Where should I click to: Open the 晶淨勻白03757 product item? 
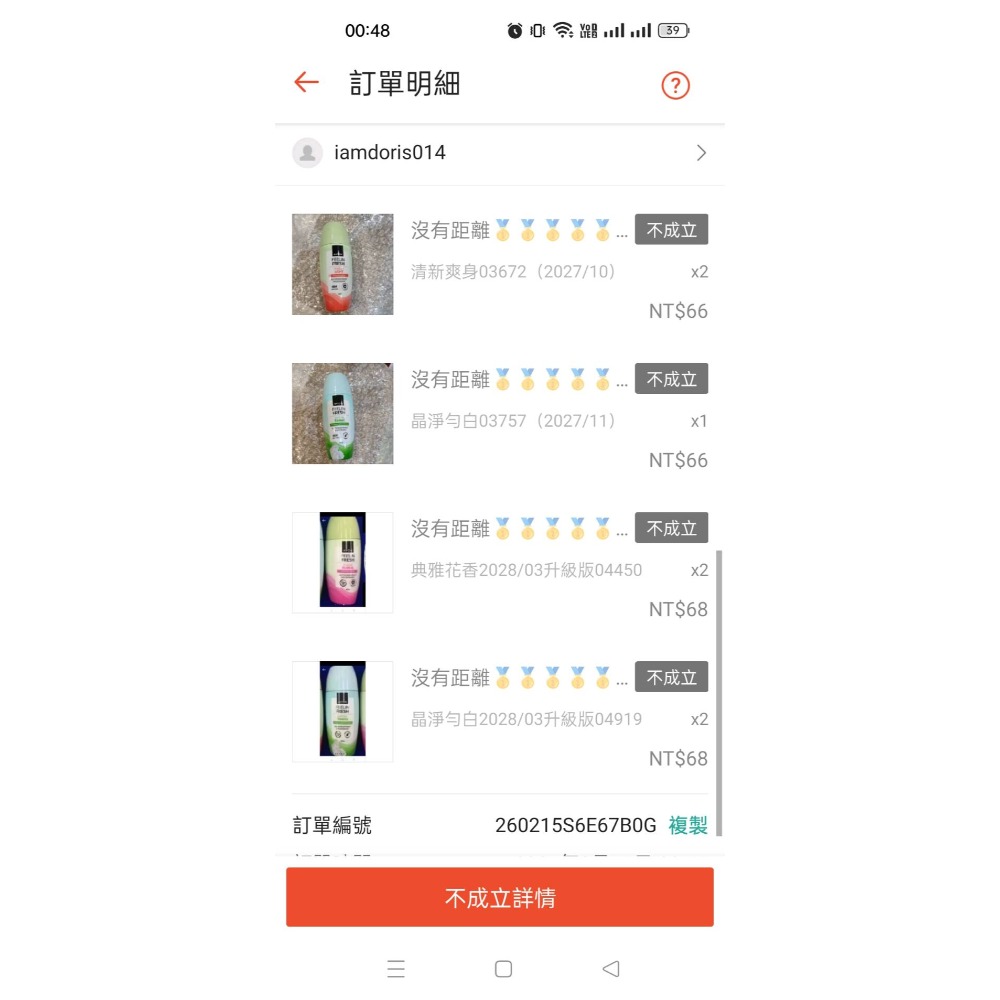click(500, 414)
